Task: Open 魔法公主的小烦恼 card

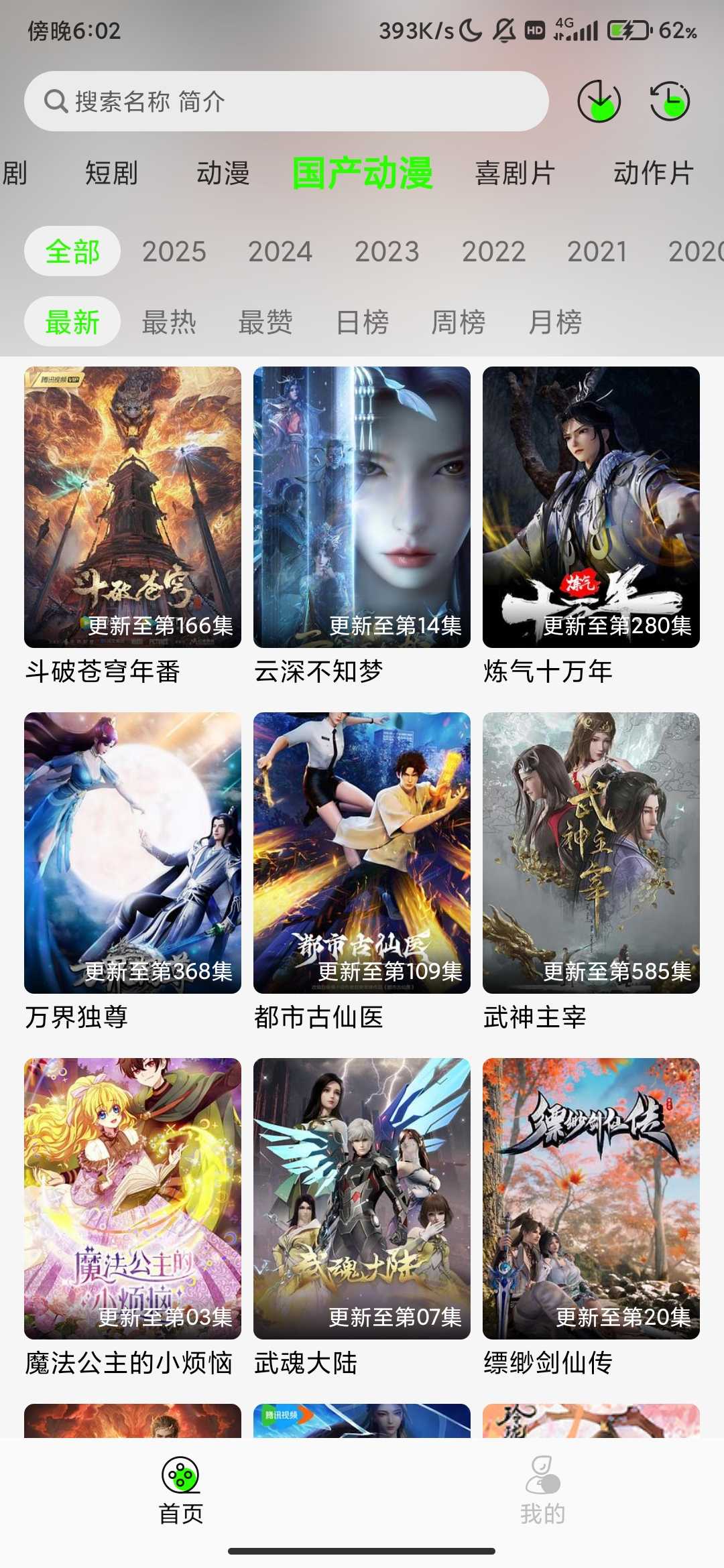Action: click(133, 1198)
